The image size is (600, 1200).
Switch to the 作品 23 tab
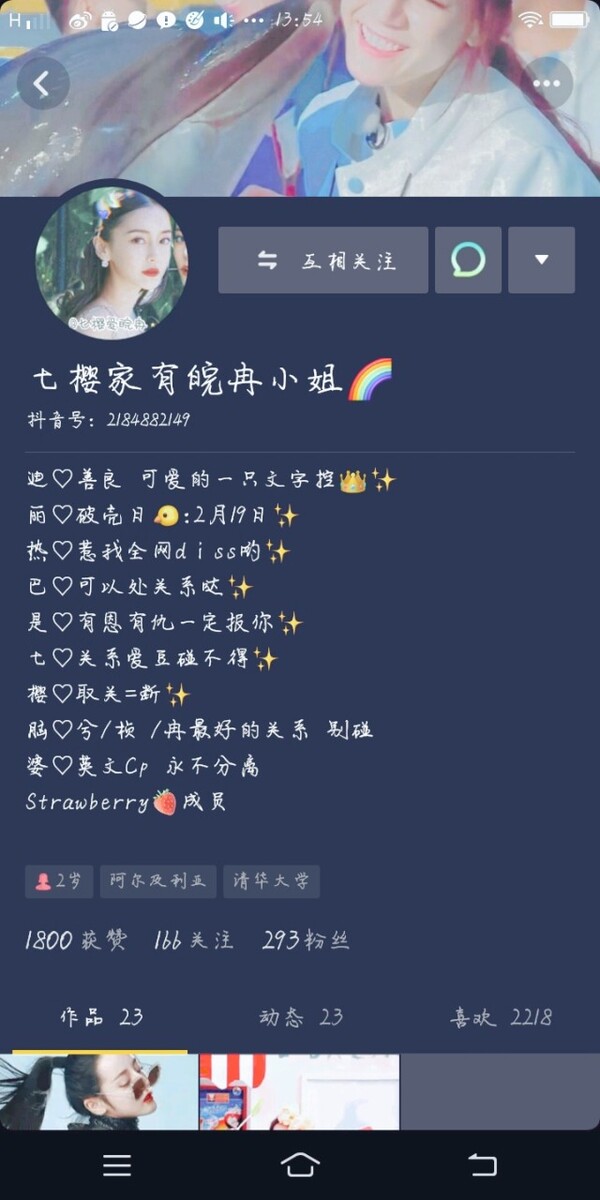coord(101,1017)
